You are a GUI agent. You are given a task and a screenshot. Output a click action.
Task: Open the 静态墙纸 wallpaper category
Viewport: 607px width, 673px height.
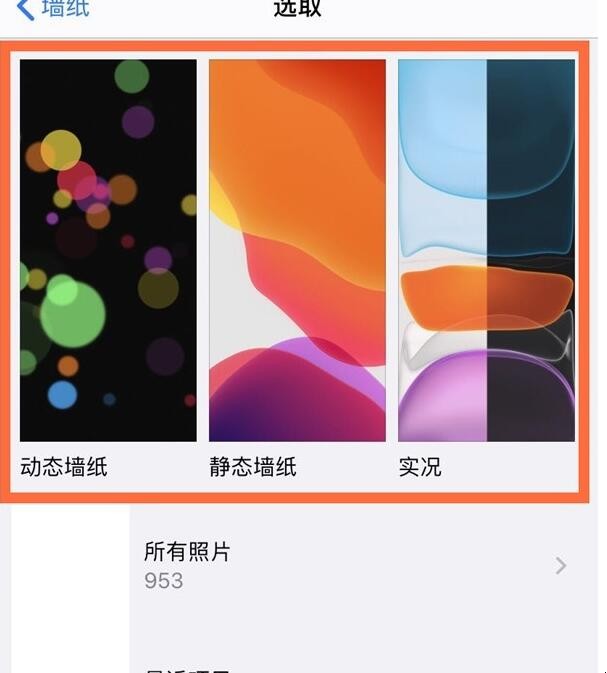tap(297, 250)
